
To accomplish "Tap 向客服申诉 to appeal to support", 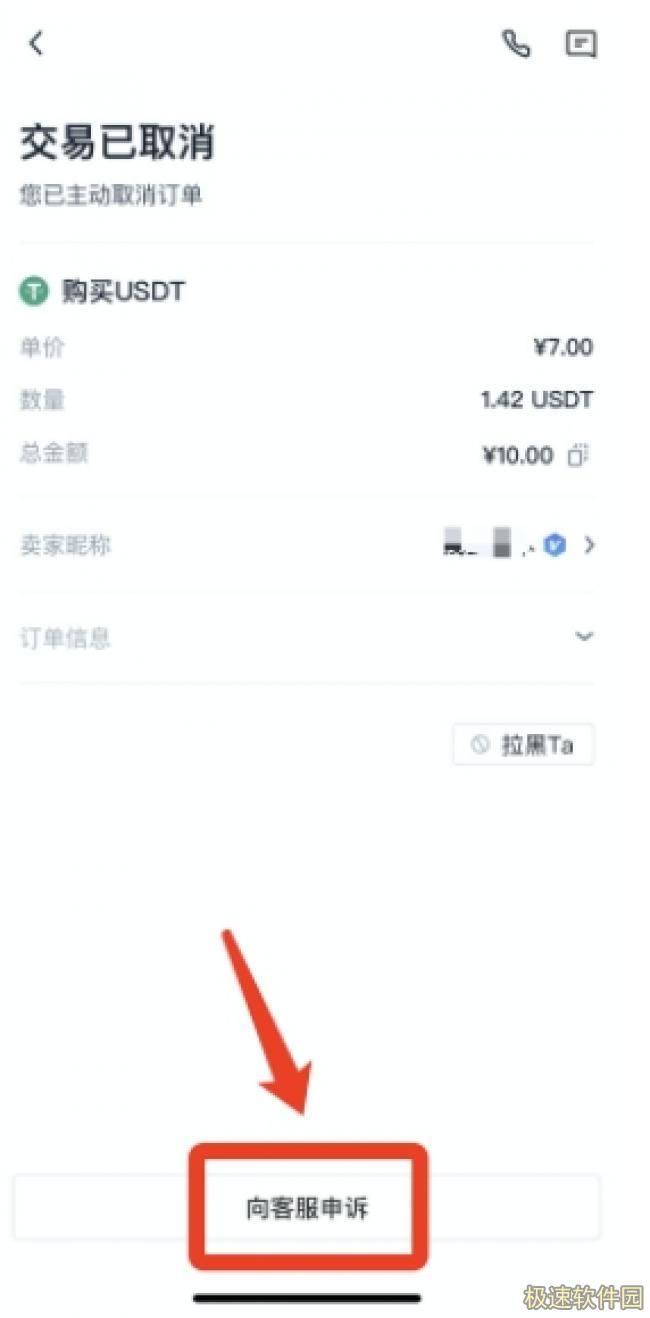I will point(307,1207).
